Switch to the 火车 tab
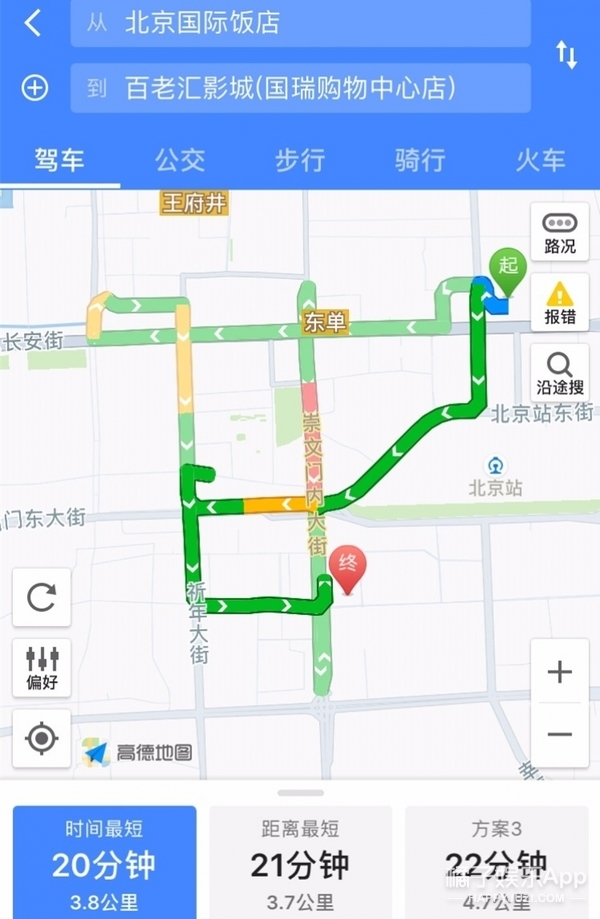The image size is (600, 919). [540, 160]
